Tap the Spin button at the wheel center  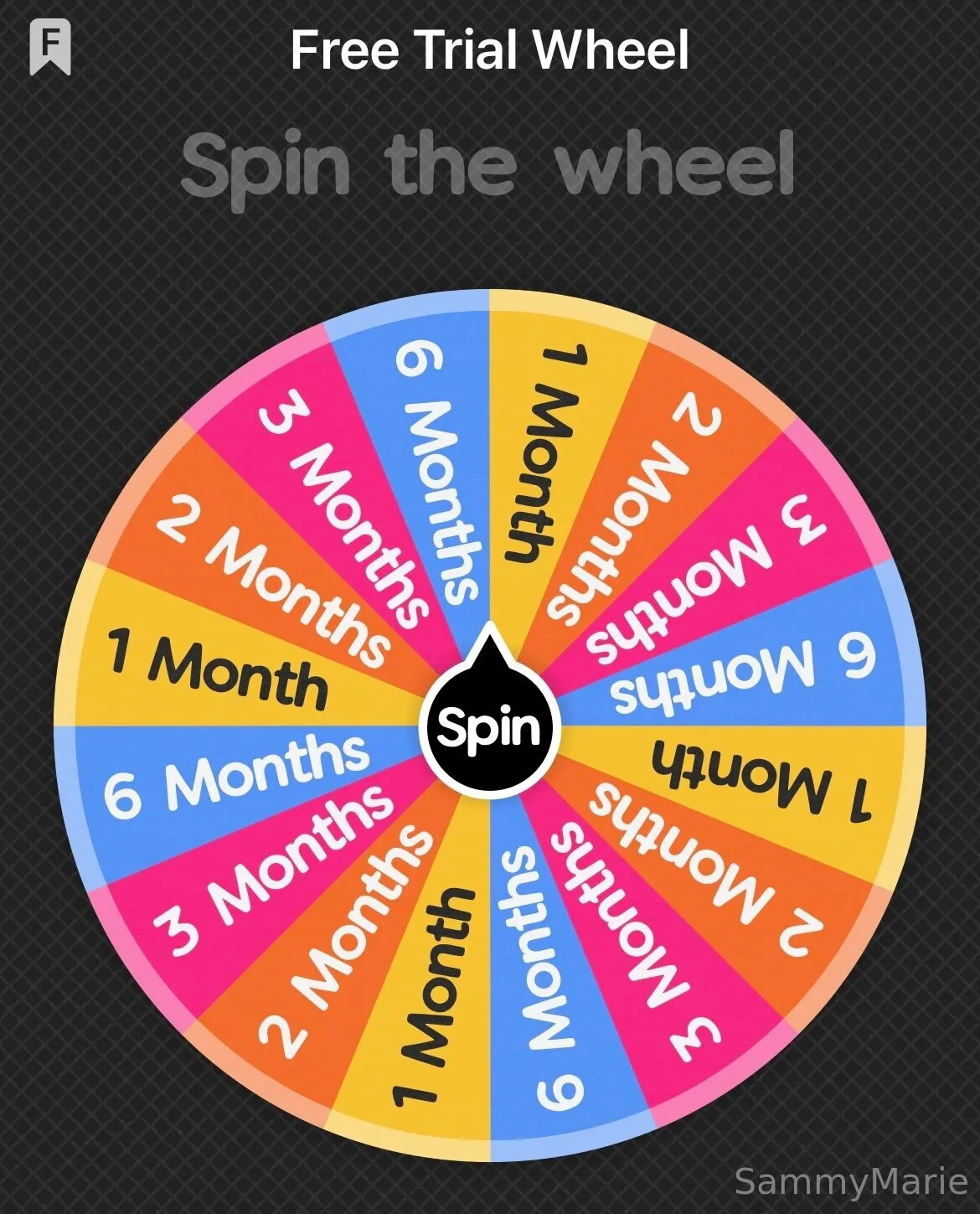tap(489, 727)
